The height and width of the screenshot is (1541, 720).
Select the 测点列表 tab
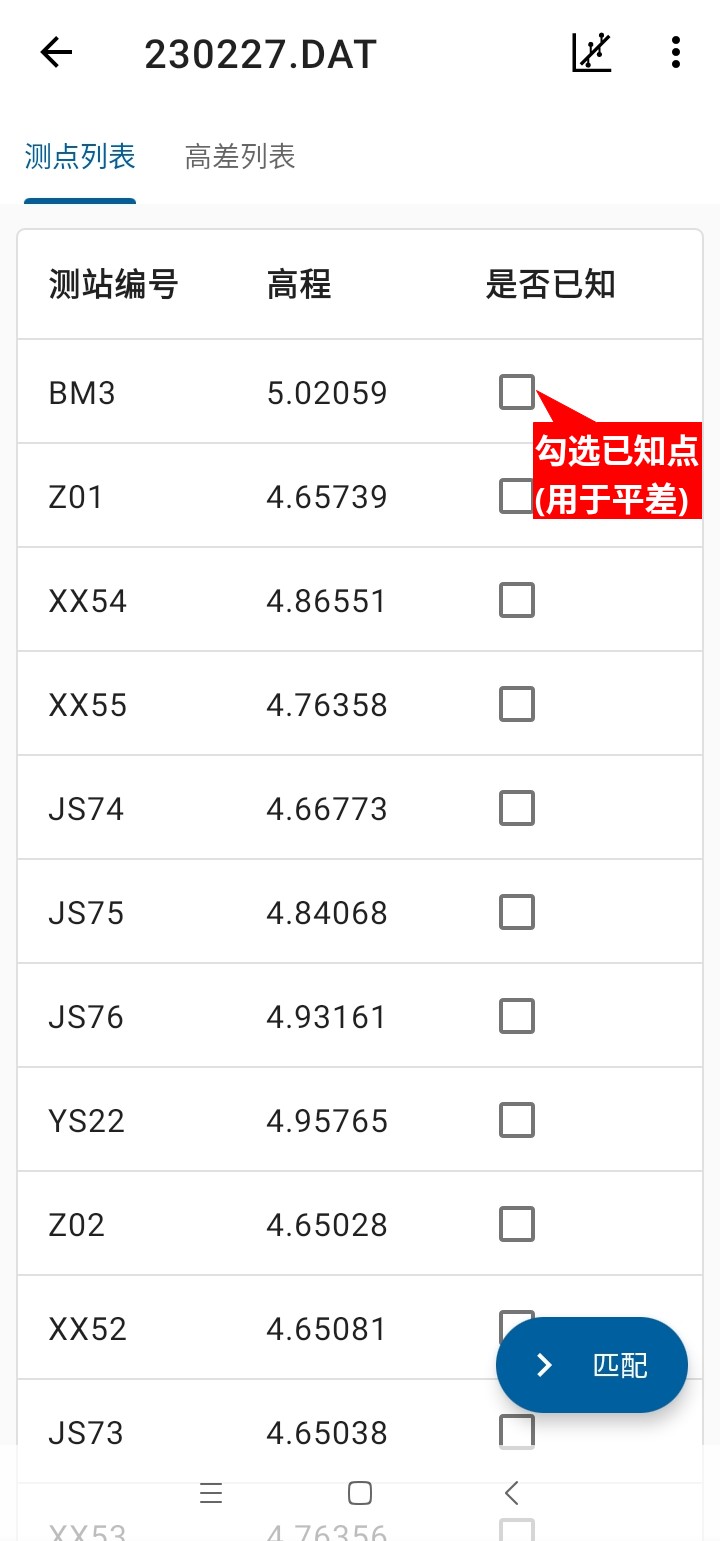point(80,157)
